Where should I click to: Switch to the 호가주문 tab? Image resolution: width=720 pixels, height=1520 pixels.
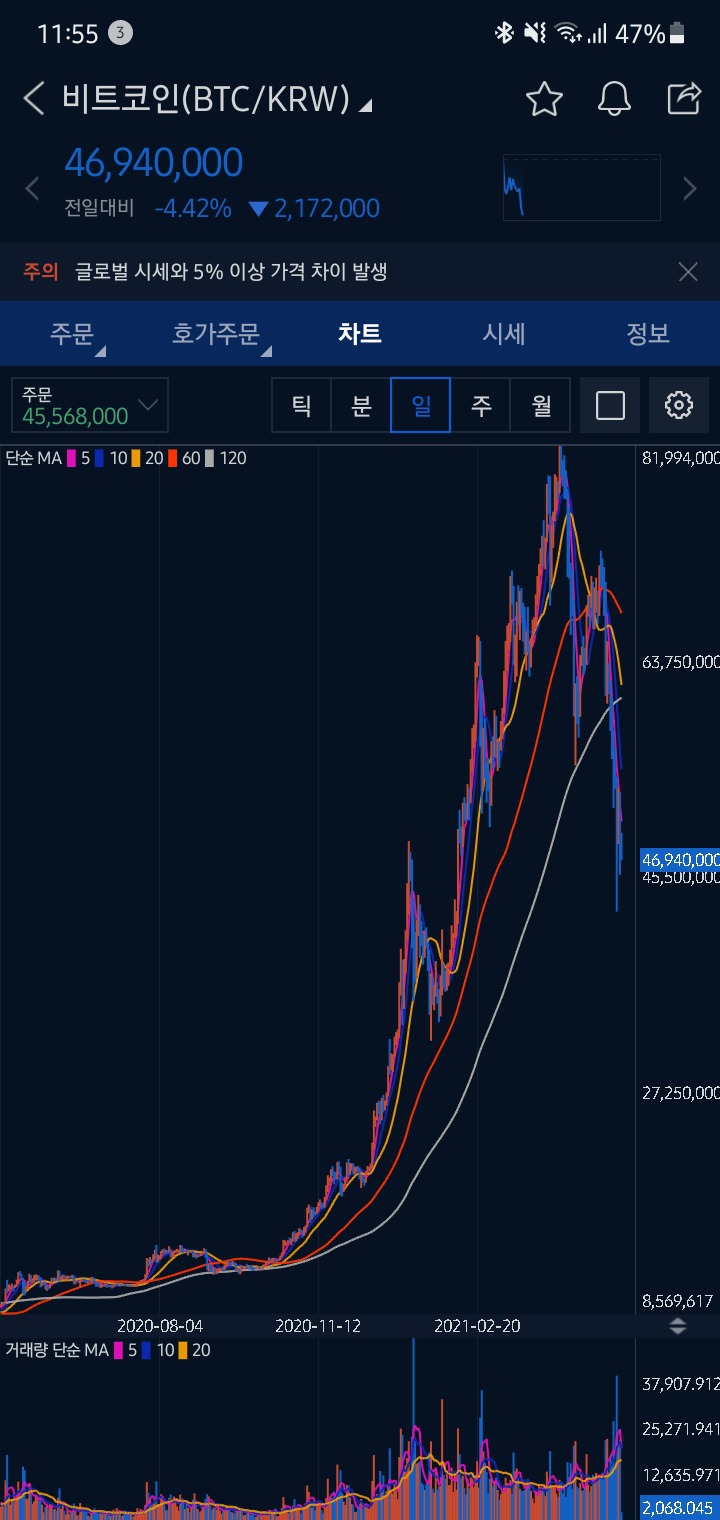(x=218, y=334)
